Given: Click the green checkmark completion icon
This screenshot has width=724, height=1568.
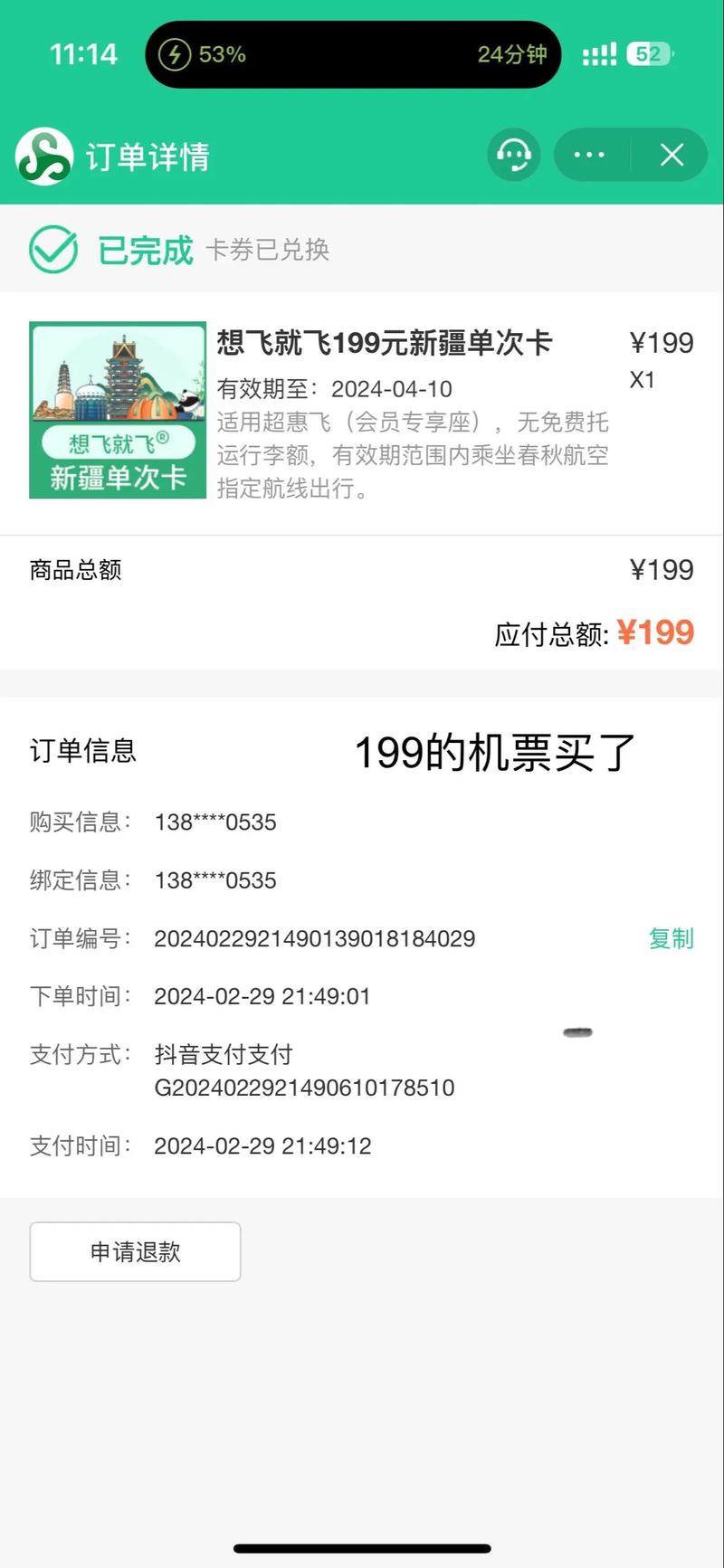Looking at the screenshot, I should [53, 248].
